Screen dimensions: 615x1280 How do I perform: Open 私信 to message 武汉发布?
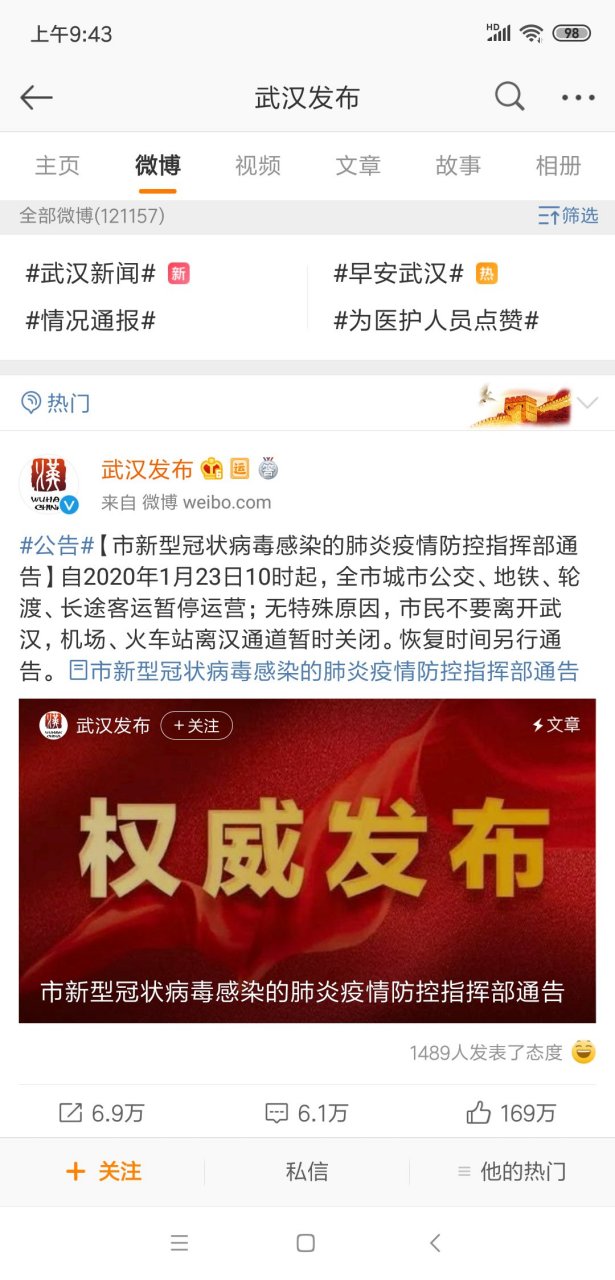[x=307, y=1171]
